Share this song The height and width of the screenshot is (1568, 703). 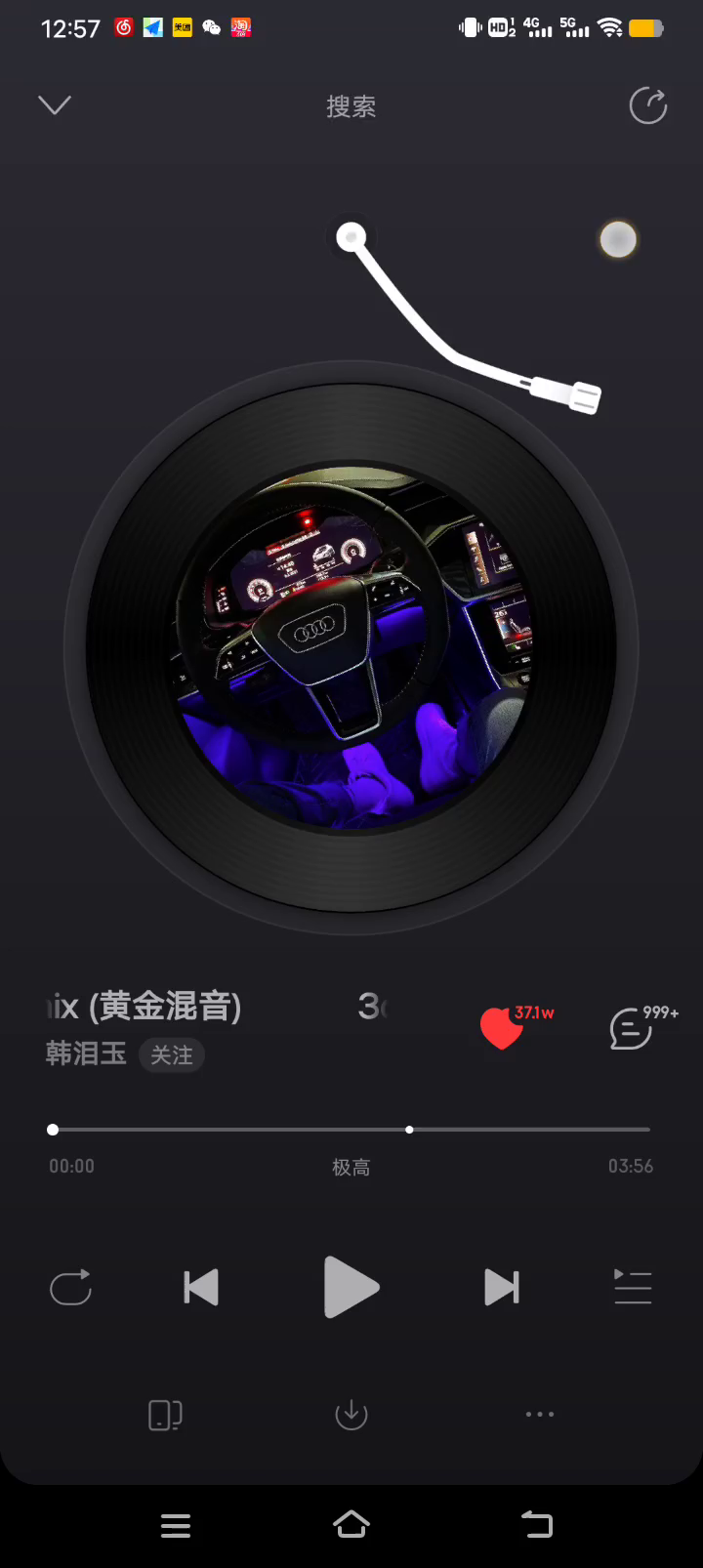(x=647, y=105)
